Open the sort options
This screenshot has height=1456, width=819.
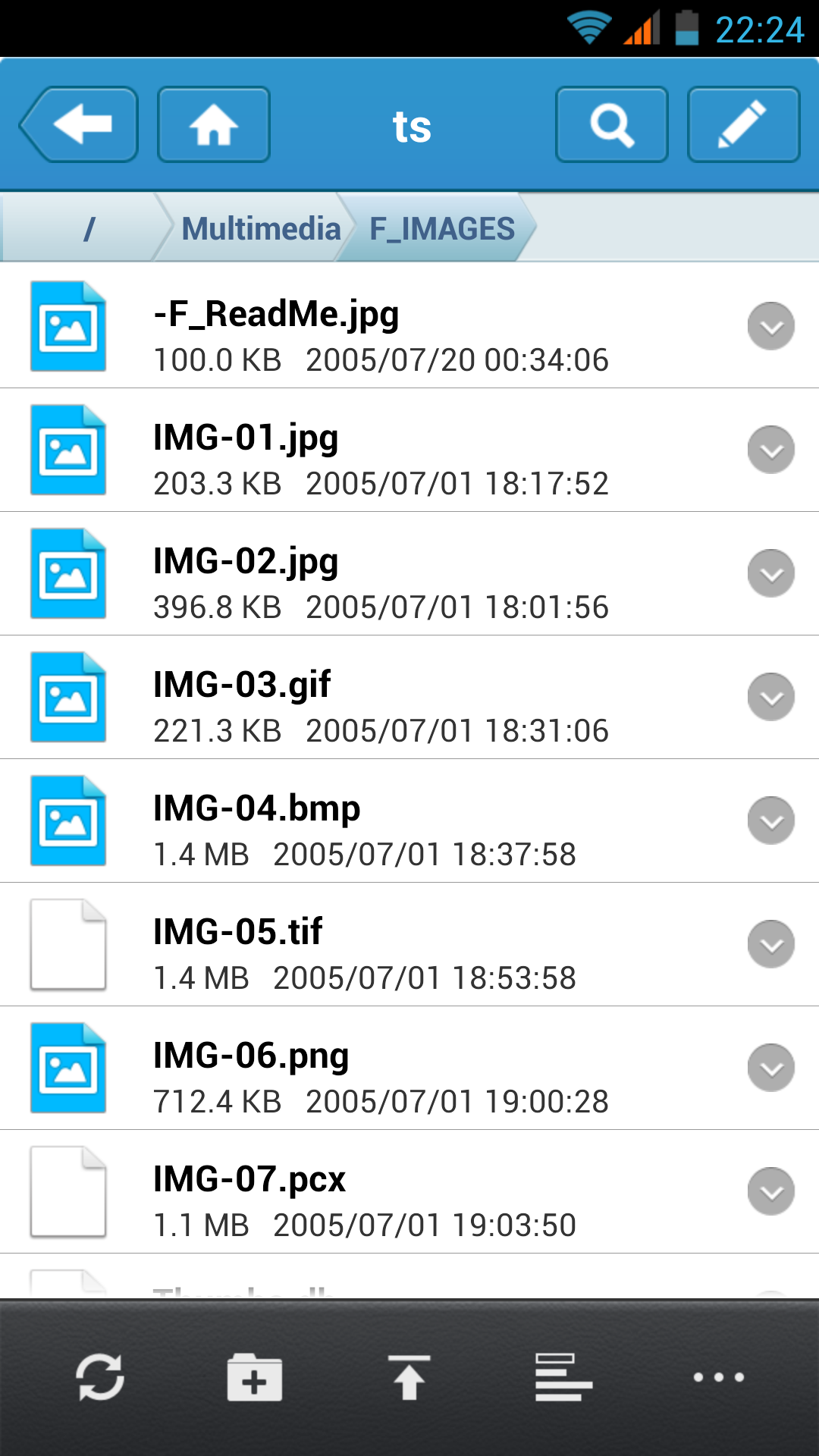click(563, 1376)
